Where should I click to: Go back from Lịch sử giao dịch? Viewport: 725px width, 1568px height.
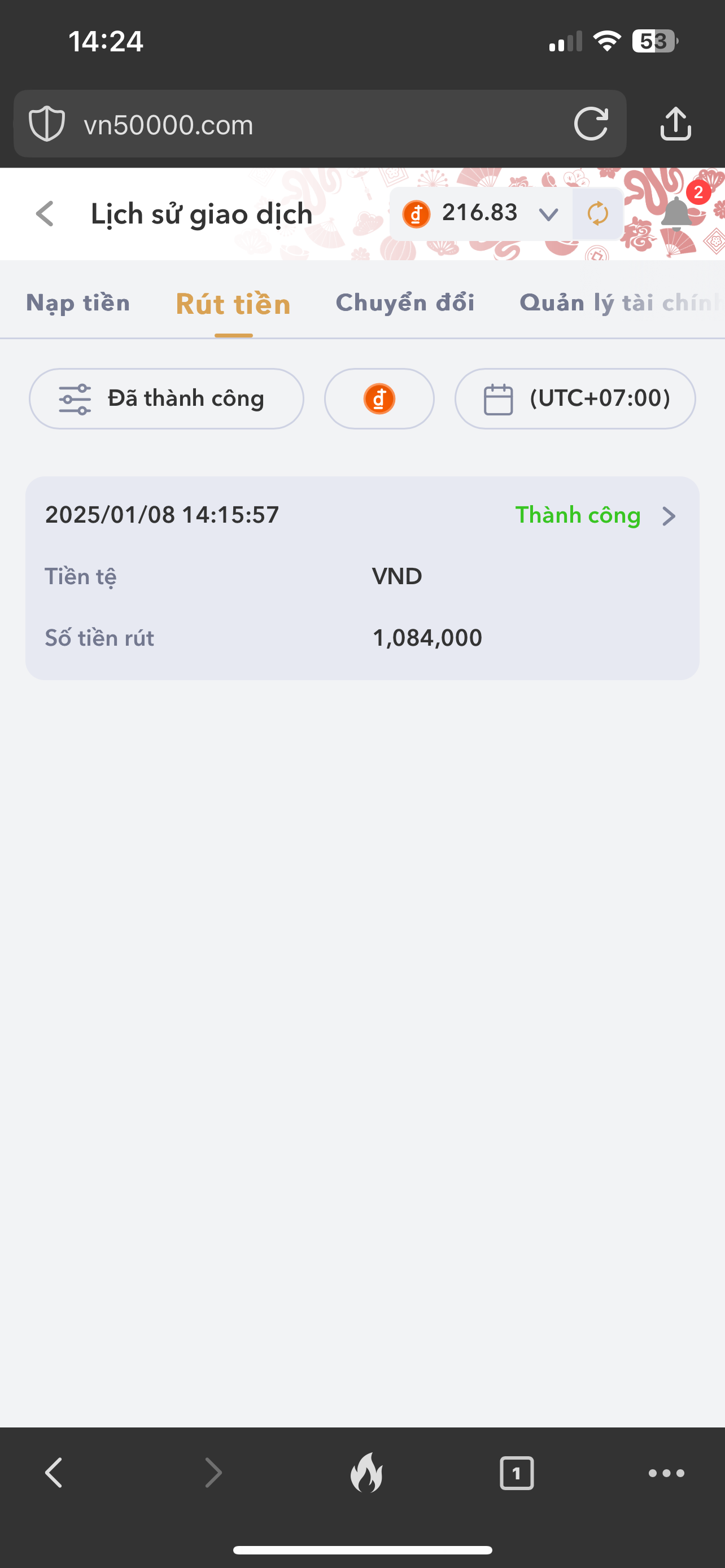[45, 214]
